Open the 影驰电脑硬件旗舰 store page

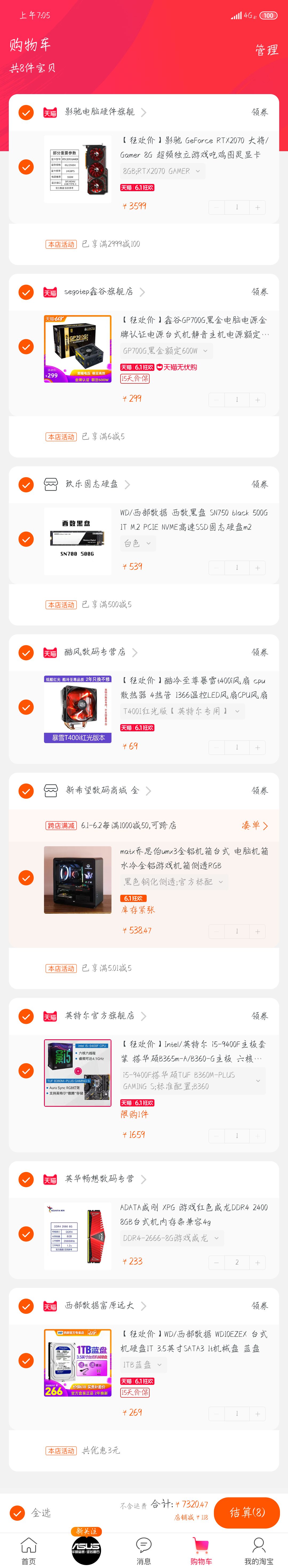[101, 112]
